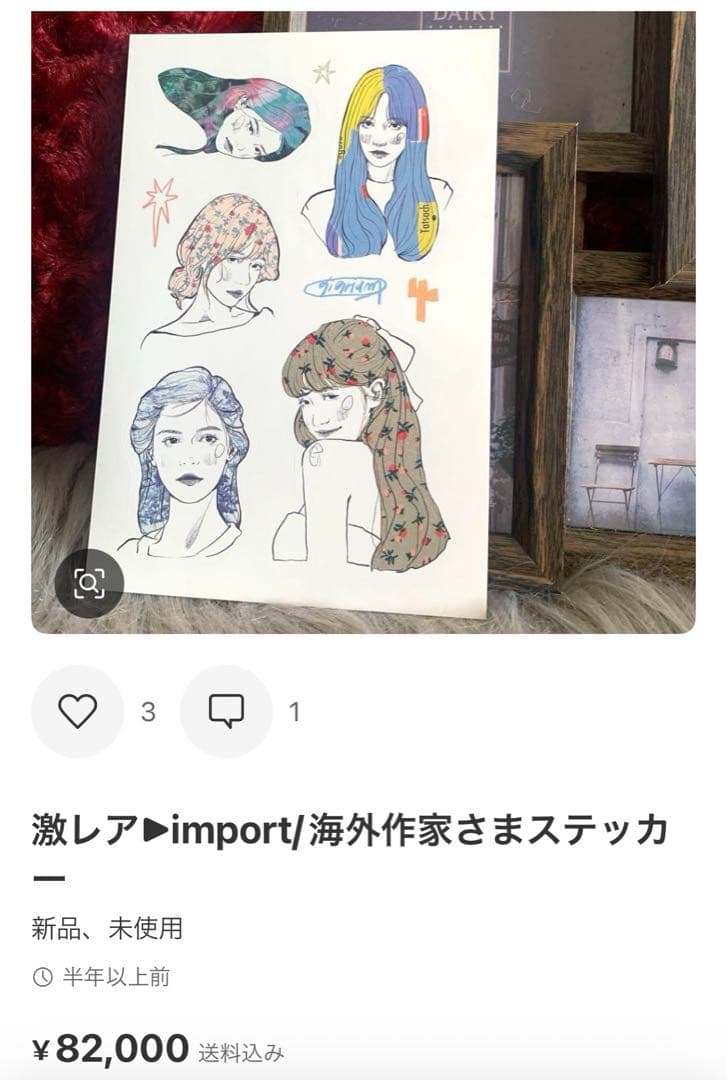Open the listing title 激レア import ステッカー
This screenshot has height=1080, width=728.
pos(360,838)
